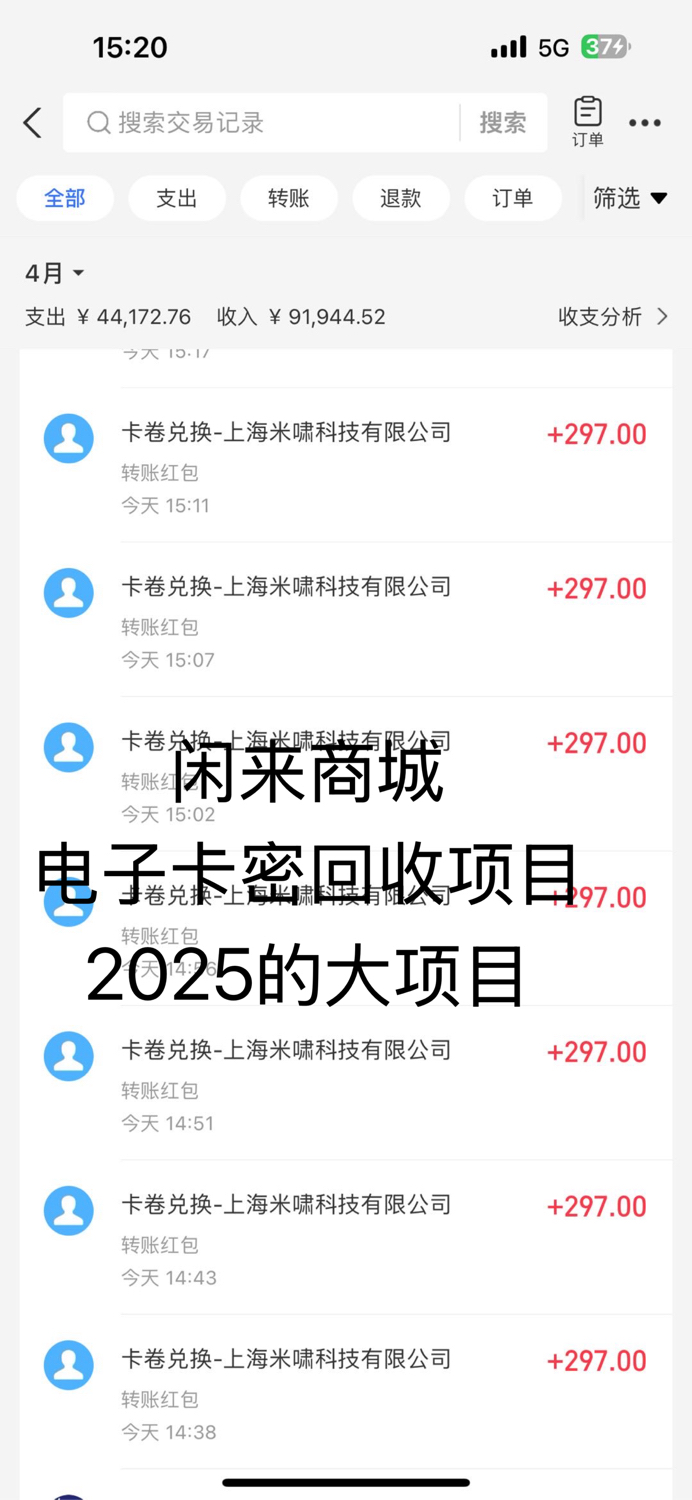View the 今天 14:51 transfer record

click(x=346, y=1083)
